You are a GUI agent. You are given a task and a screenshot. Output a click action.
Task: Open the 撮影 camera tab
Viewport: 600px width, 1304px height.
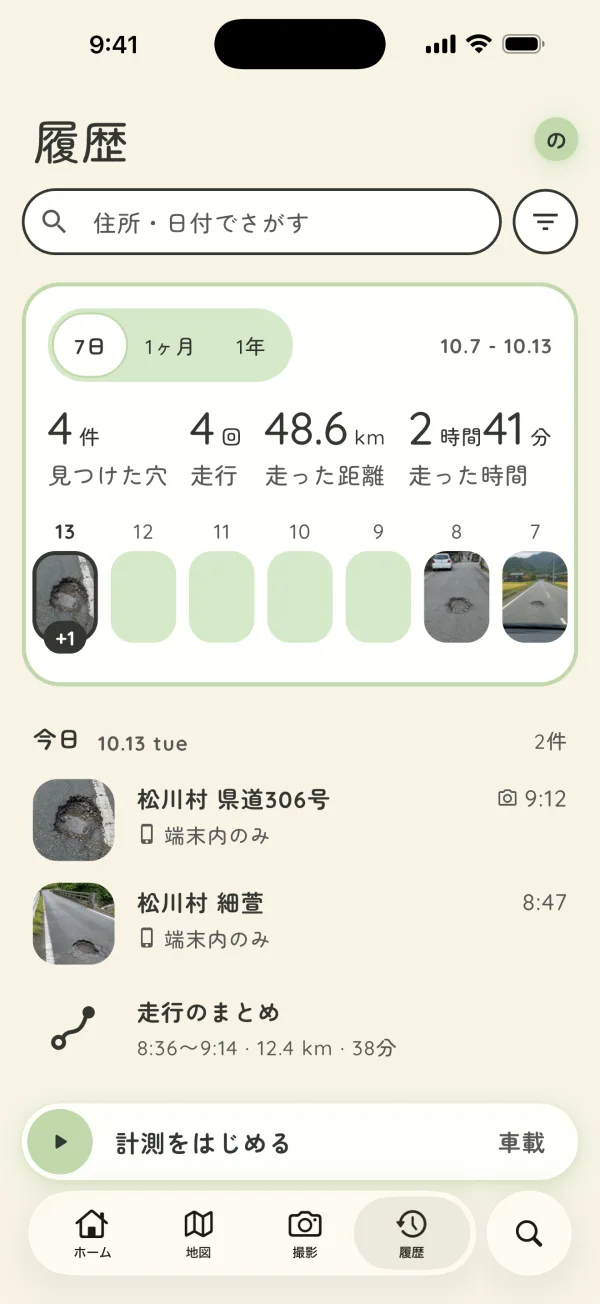(x=305, y=1233)
